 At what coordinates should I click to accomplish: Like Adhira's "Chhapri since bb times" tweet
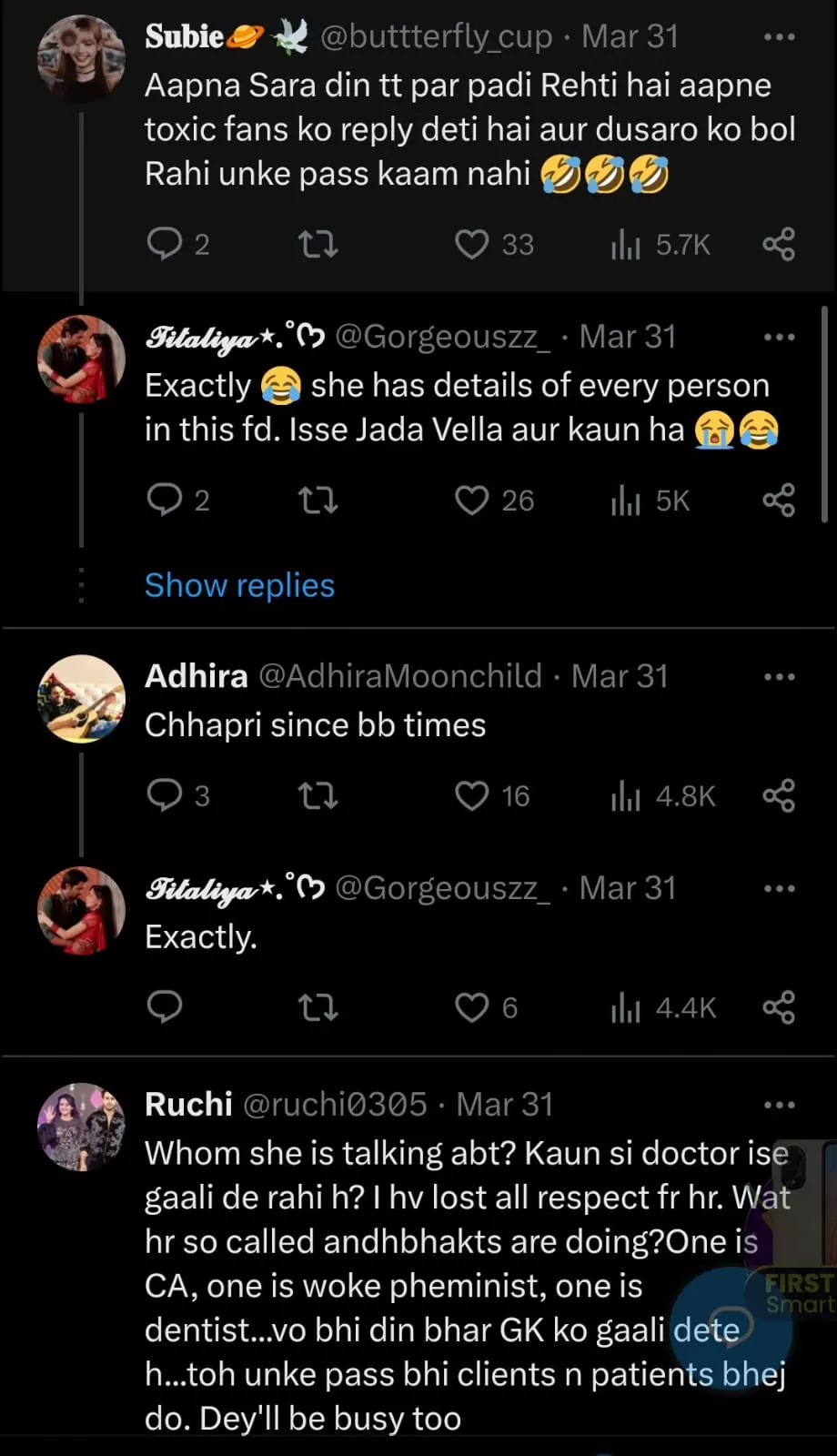pos(471,795)
